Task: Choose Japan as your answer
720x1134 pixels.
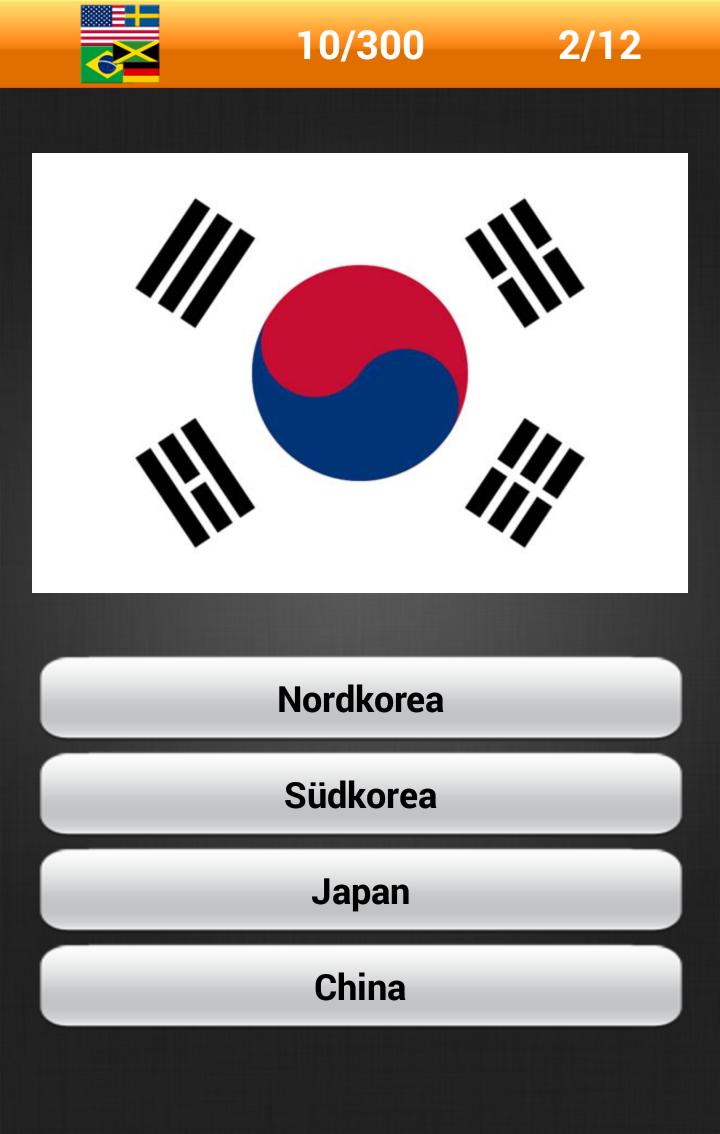Action: point(359,891)
